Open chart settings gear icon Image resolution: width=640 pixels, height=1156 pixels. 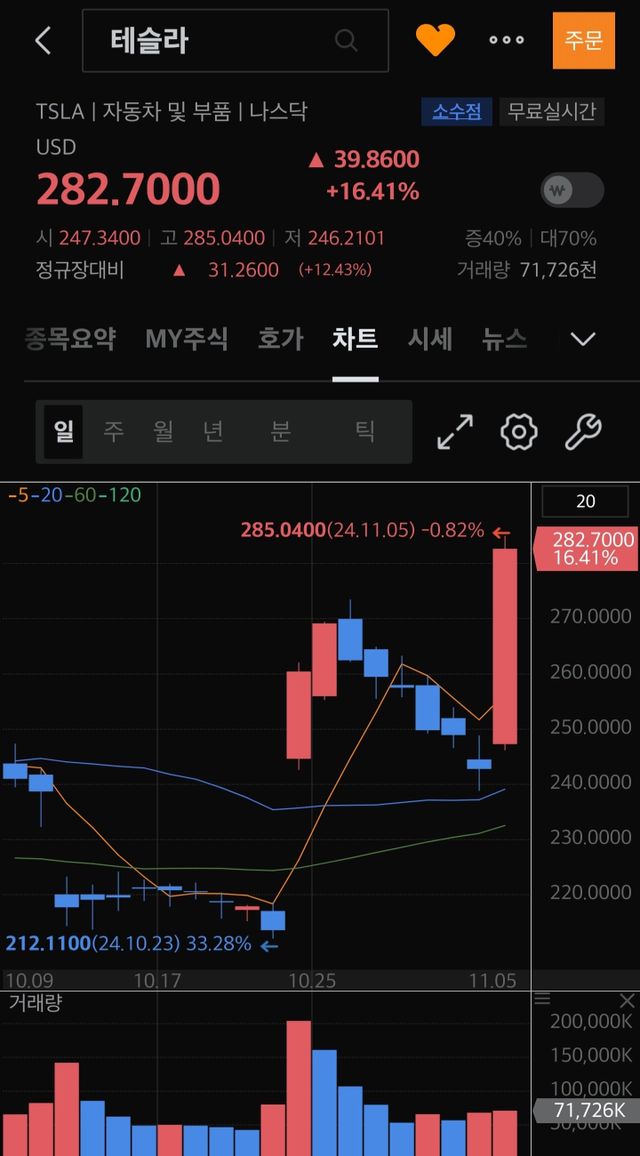click(519, 432)
